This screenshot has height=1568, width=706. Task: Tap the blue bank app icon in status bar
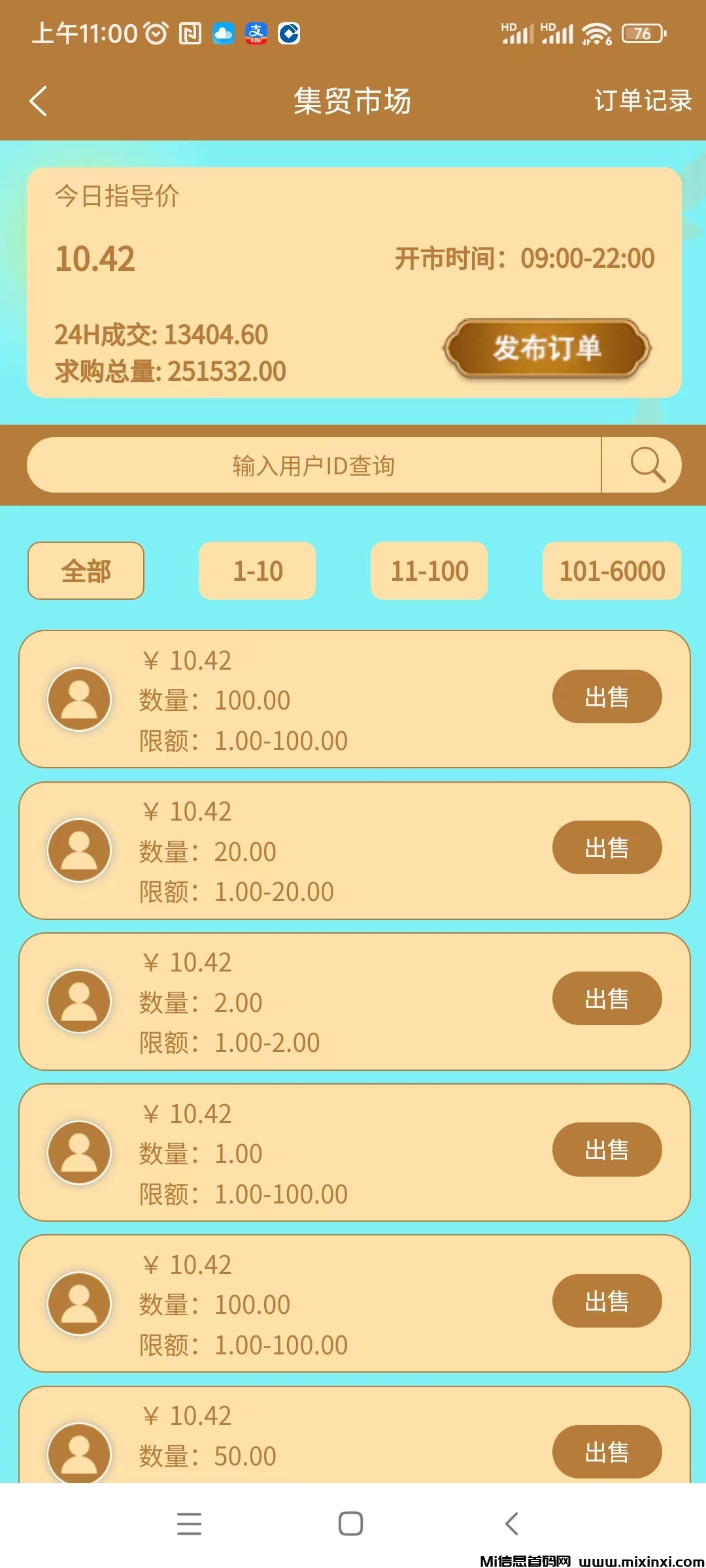[x=290, y=33]
